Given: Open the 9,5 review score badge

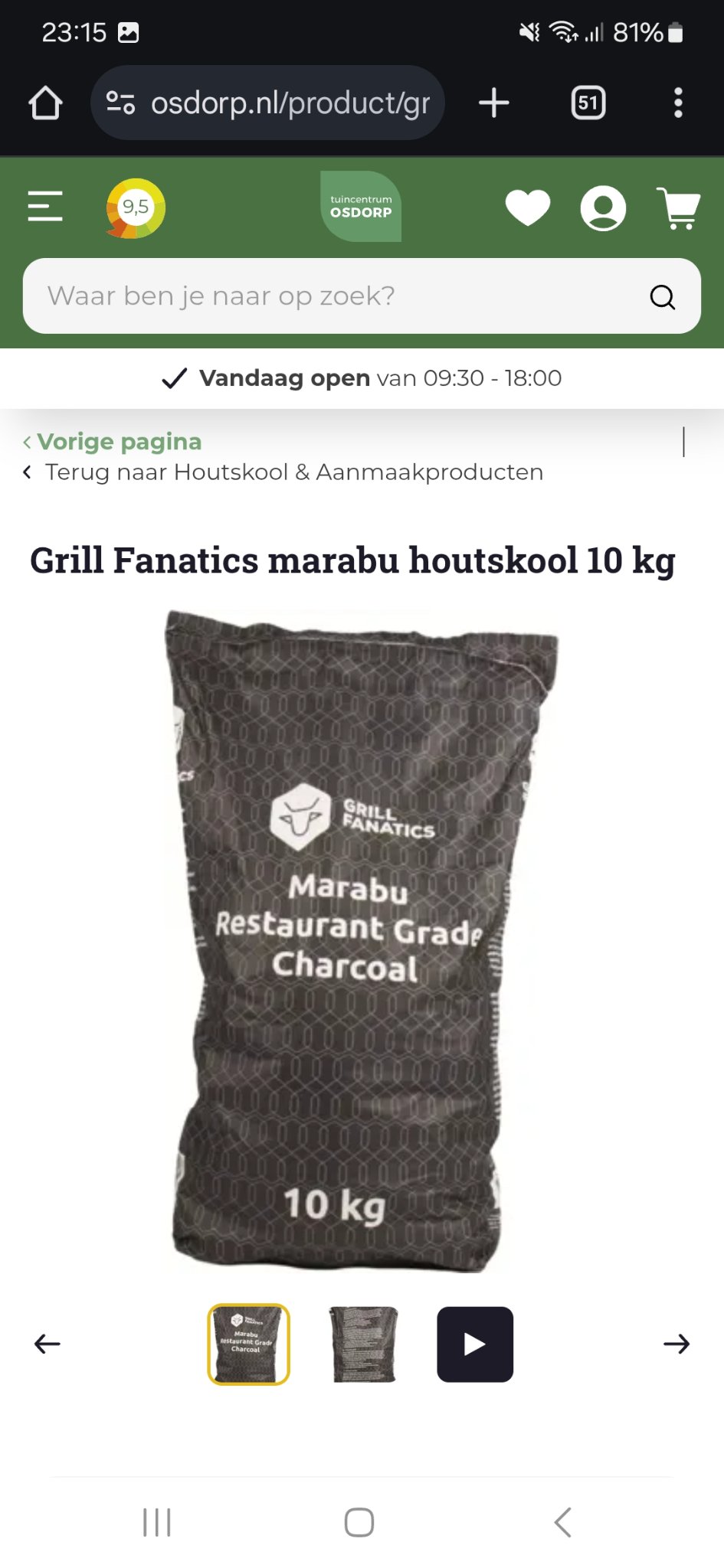Looking at the screenshot, I should pyautogui.click(x=136, y=207).
